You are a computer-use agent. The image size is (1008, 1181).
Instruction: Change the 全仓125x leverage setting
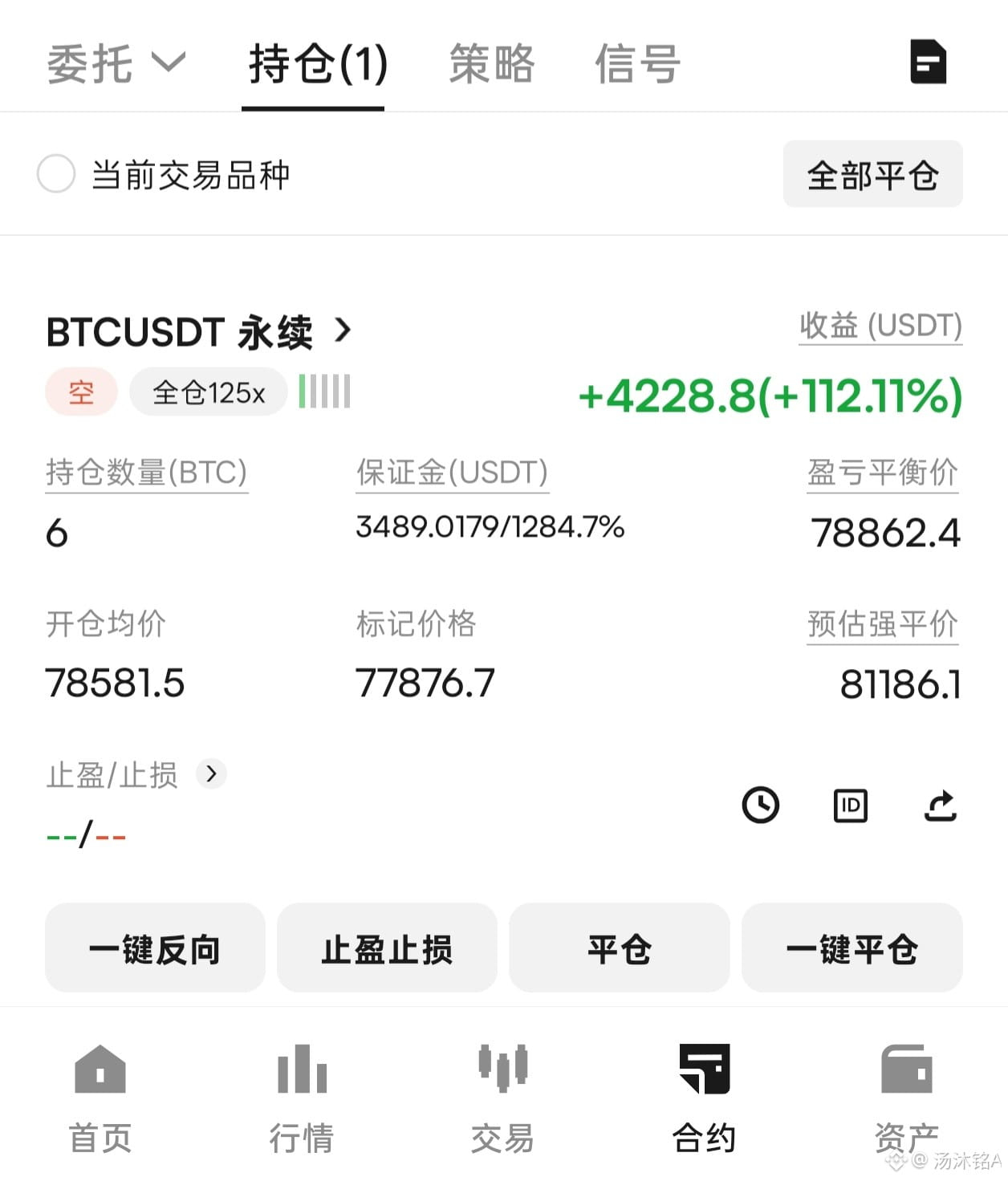pyautogui.click(x=209, y=392)
